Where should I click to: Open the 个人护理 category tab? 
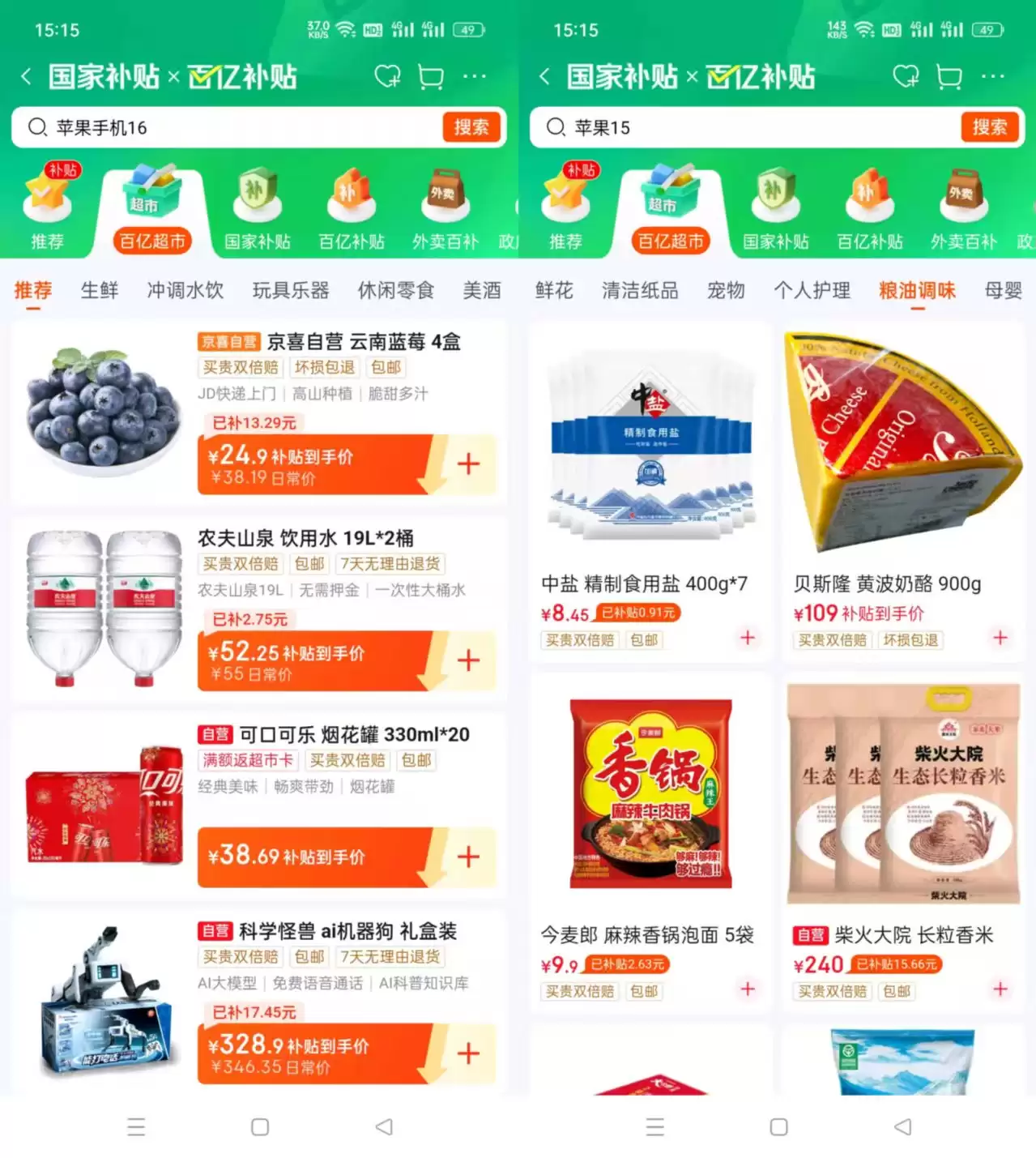coord(813,291)
